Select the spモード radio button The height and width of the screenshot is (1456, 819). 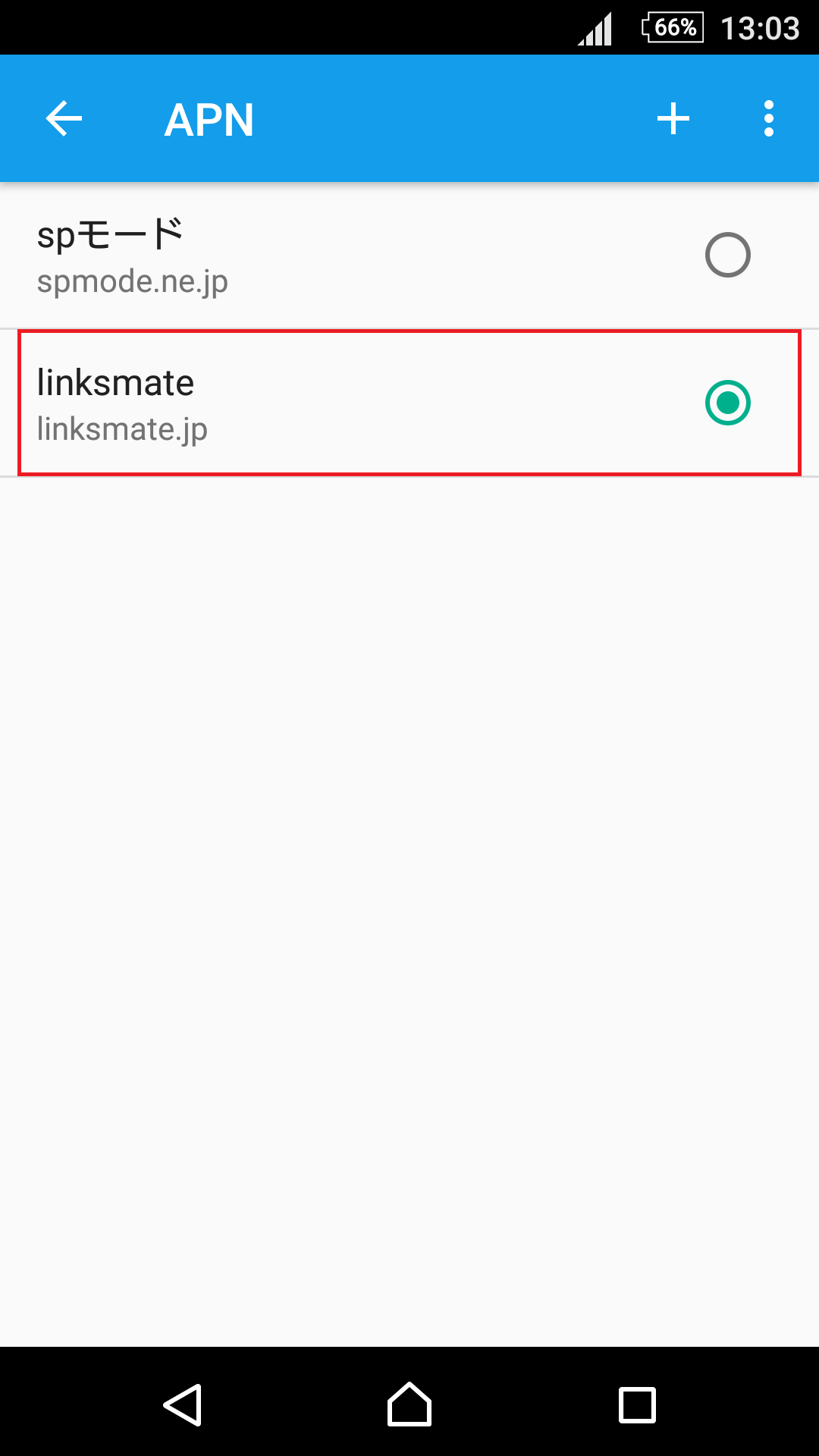tap(727, 255)
